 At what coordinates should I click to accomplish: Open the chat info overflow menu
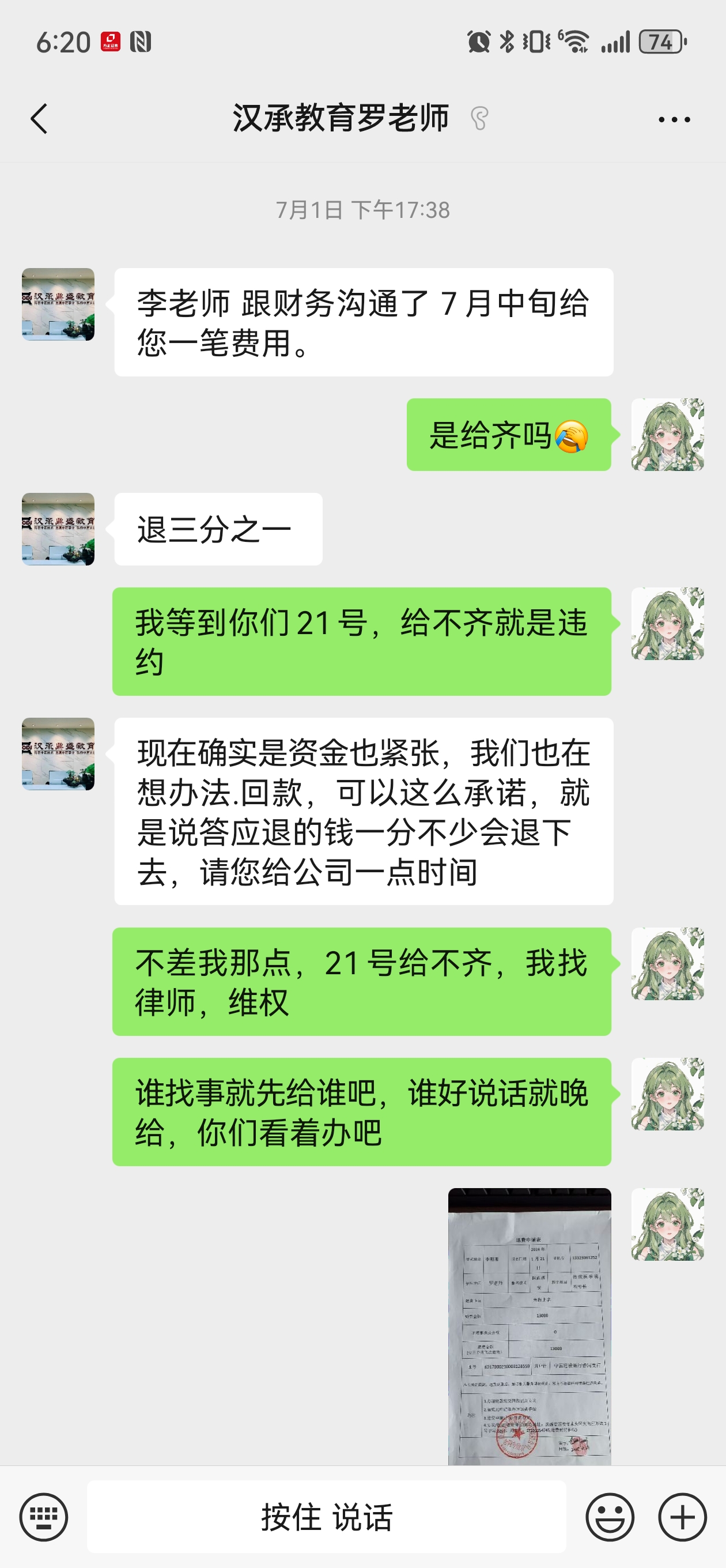674,119
